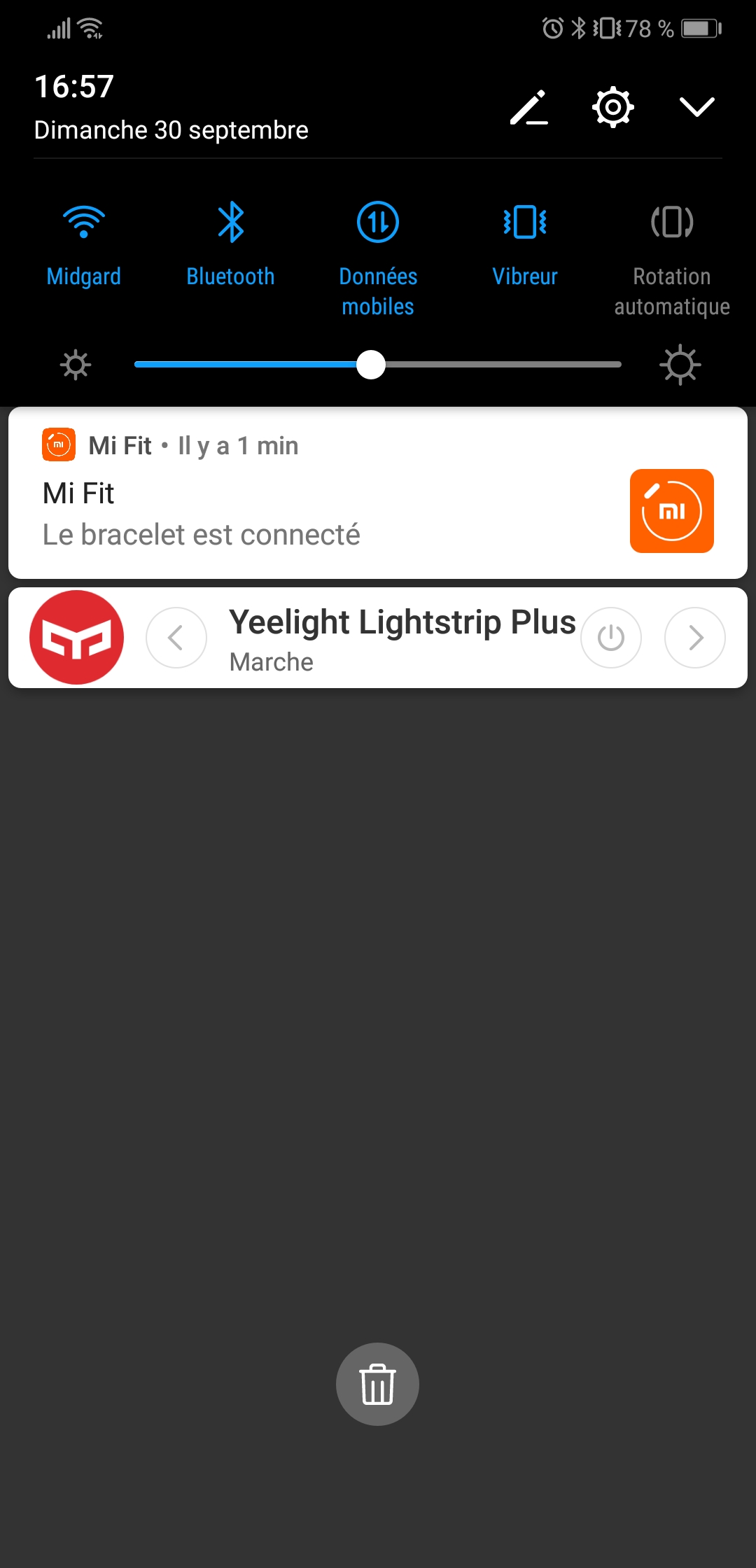756x1568 pixels.
Task: Switch to next Yeelight device
Action: pos(695,638)
